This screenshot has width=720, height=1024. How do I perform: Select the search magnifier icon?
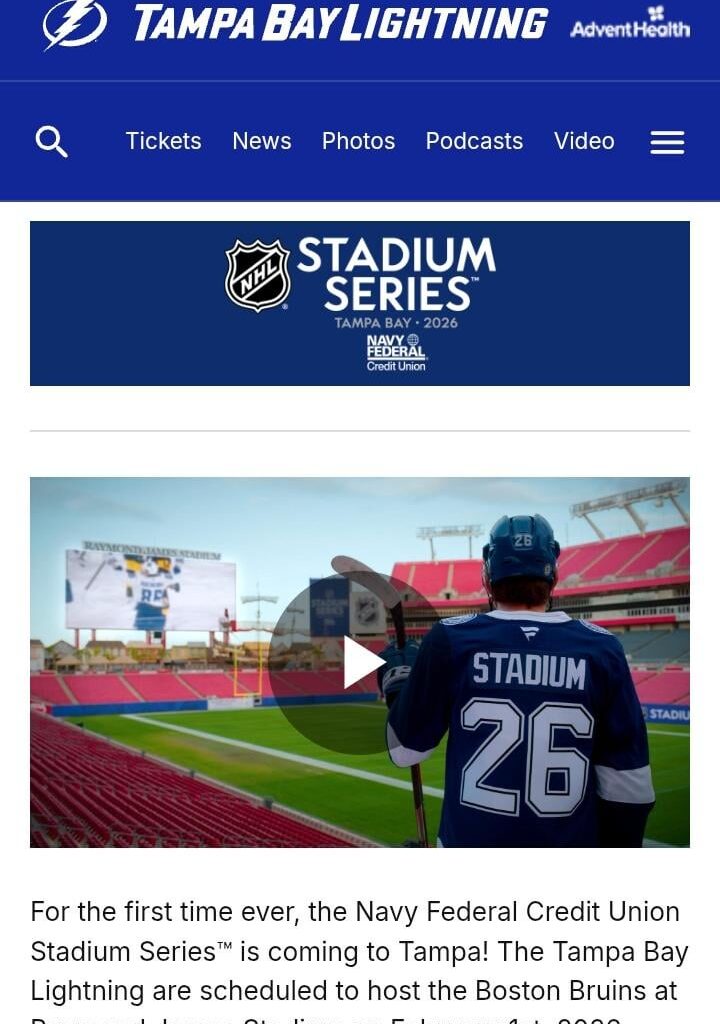point(52,141)
